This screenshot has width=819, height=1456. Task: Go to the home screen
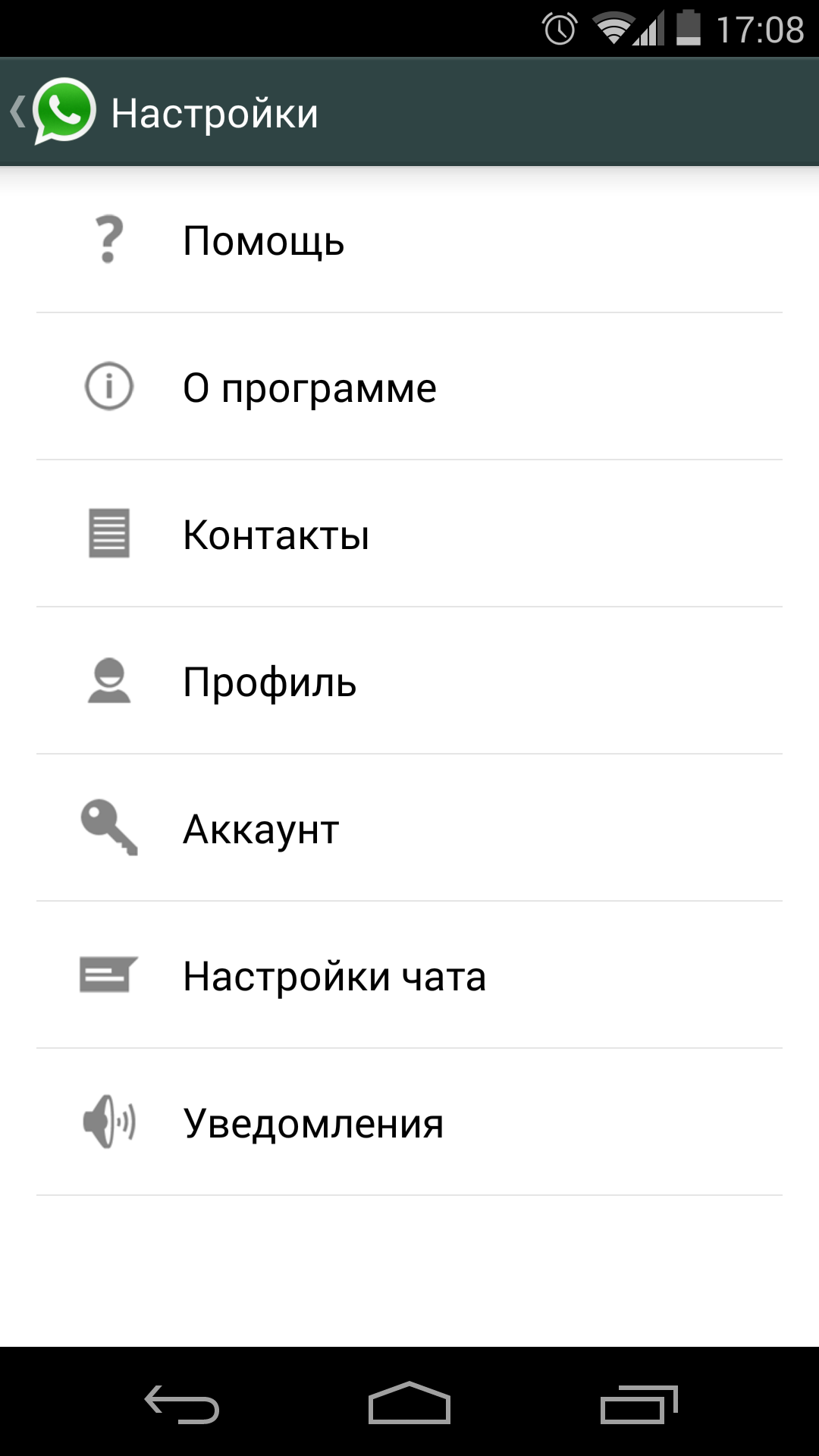tap(409, 1403)
